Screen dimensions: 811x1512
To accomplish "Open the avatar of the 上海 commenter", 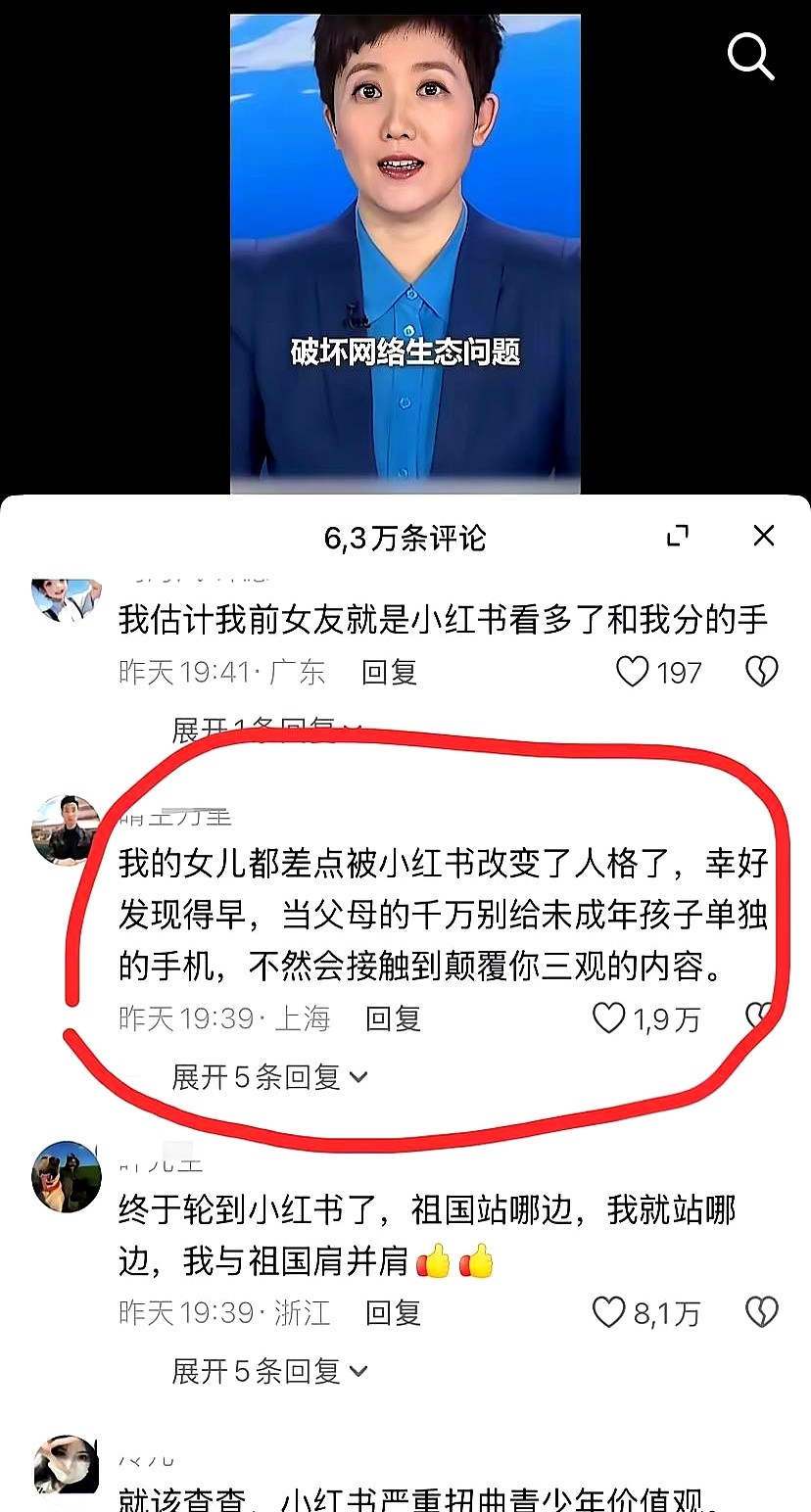I will point(66,830).
